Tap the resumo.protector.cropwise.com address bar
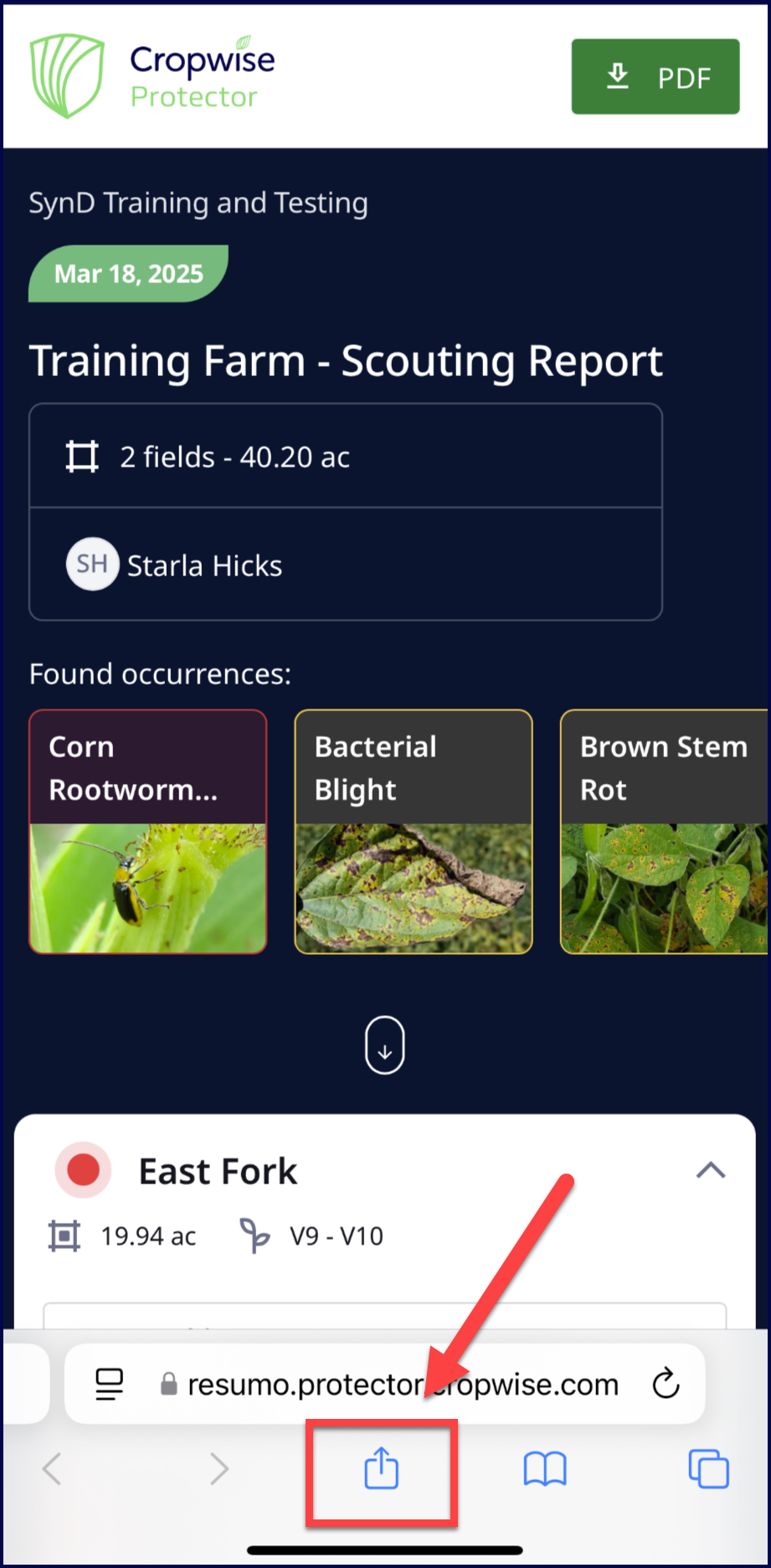The width and height of the screenshot is (771, 1568). 393,1385
